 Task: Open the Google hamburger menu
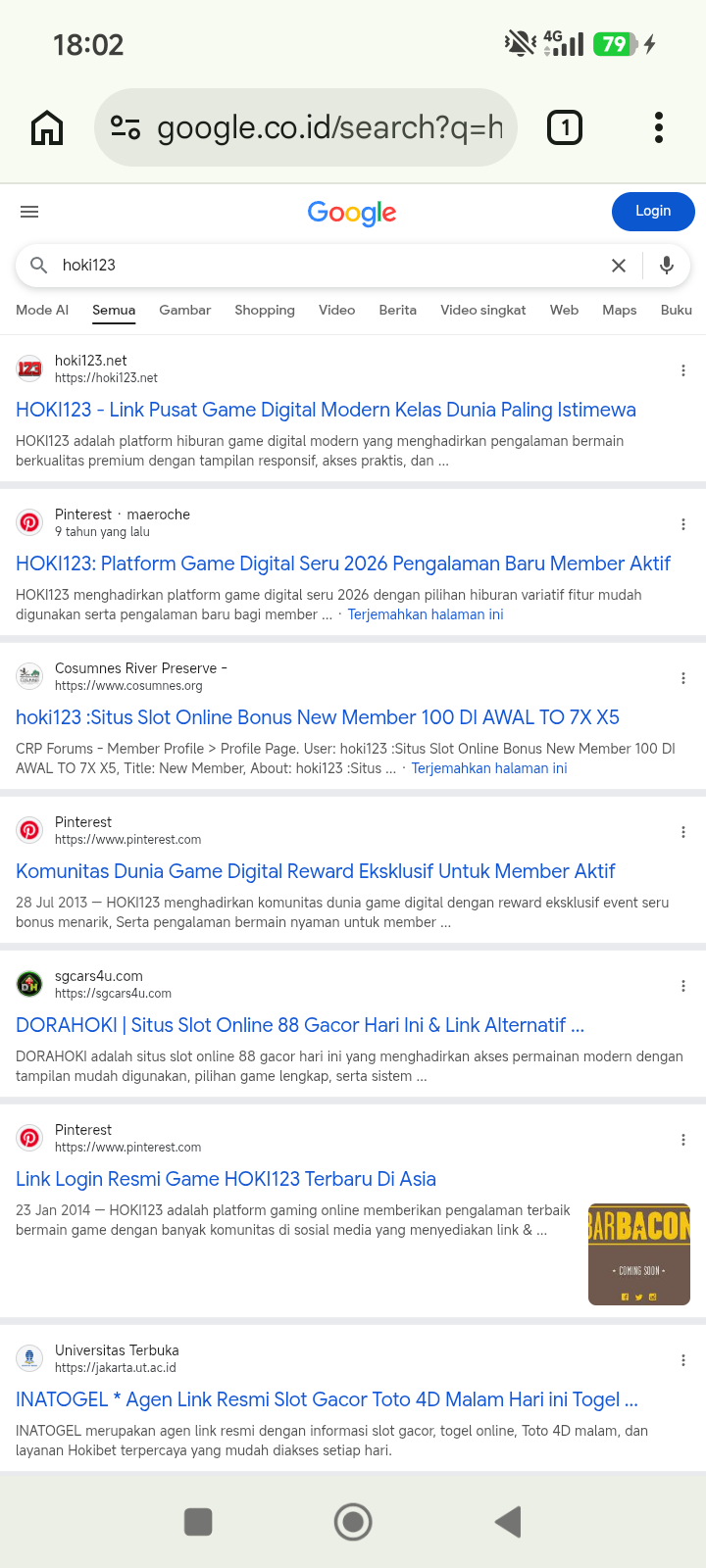pos(29,212)
